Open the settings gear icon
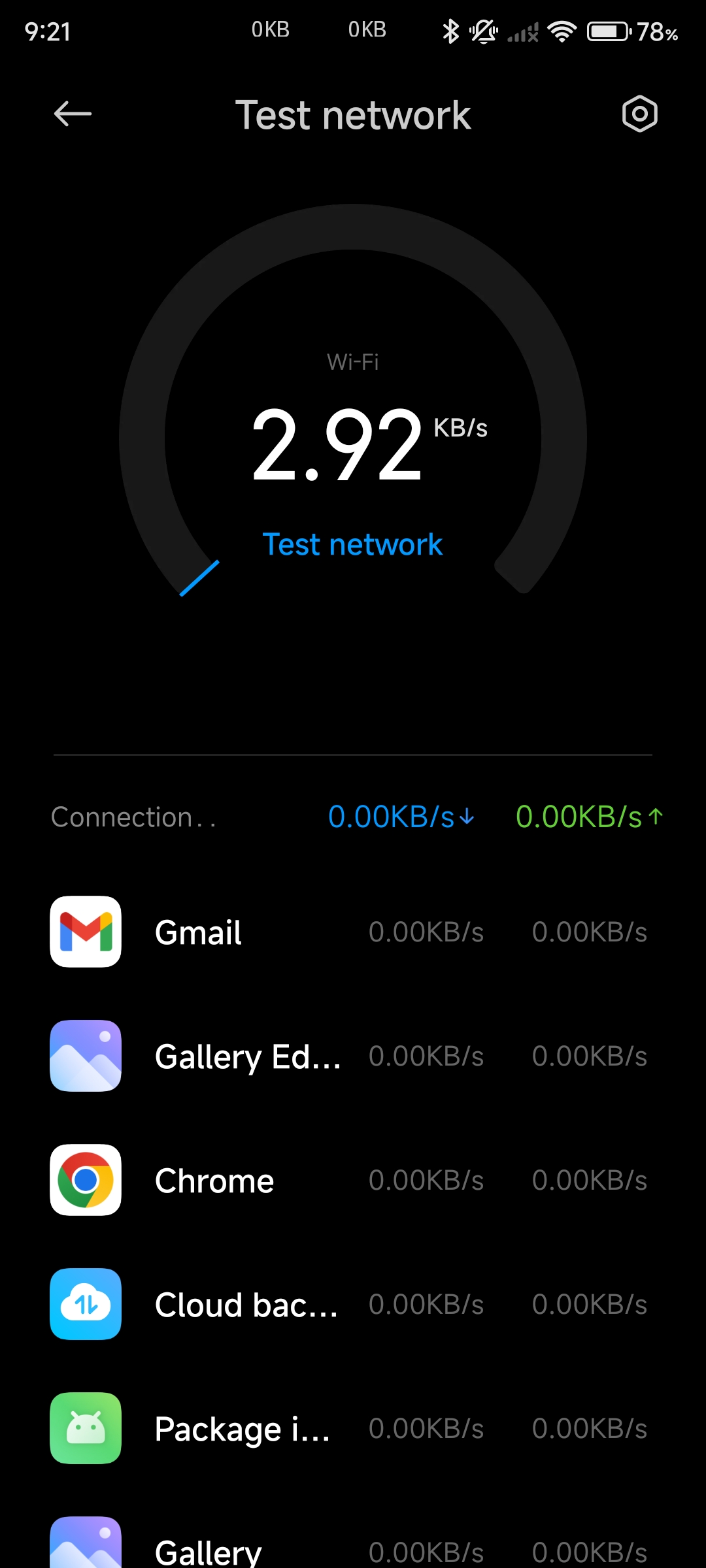Viewport: 706px width, 1568px height. pyautogui.click(x=639, y=114)
